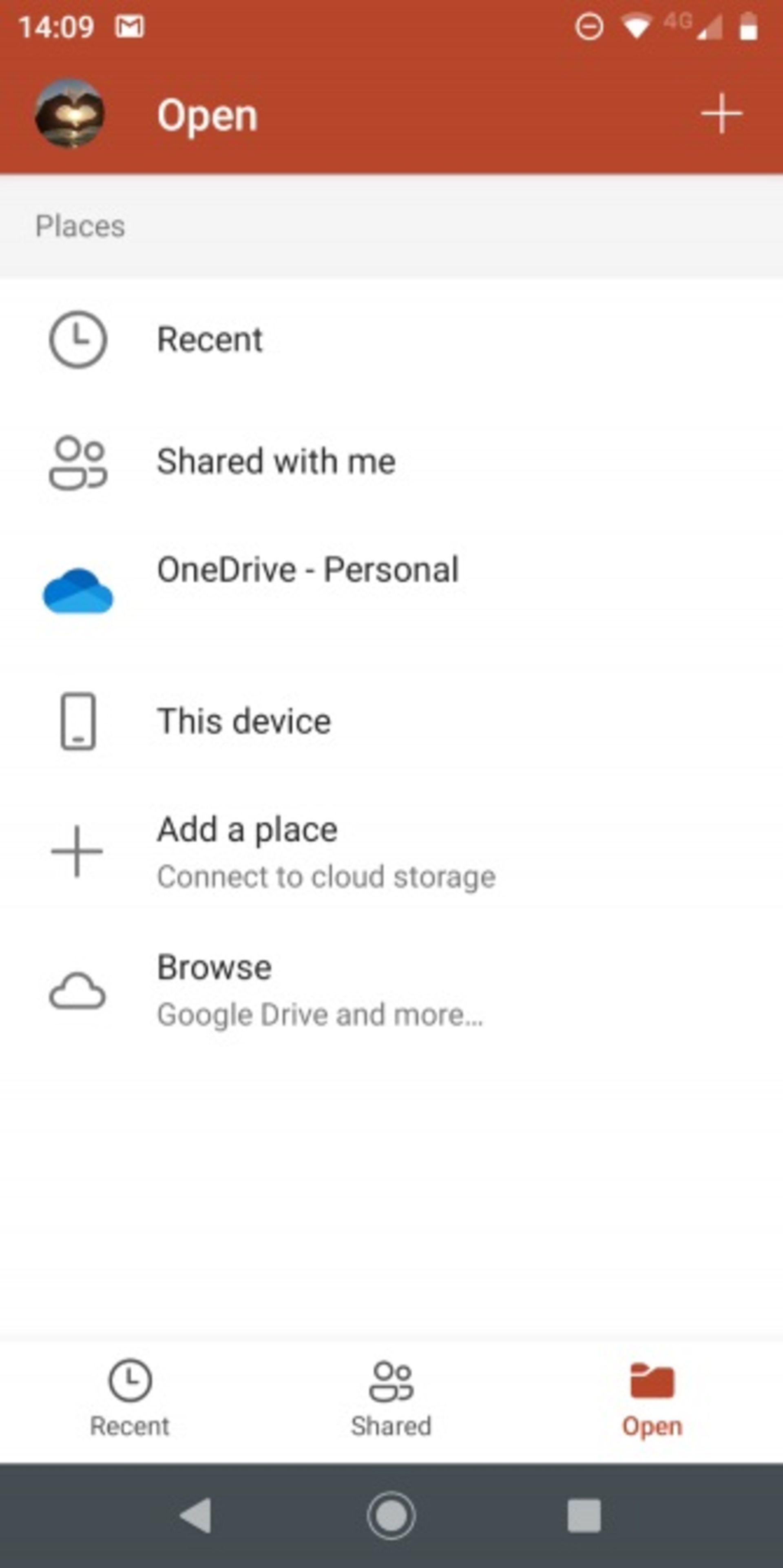This screenshot has width=783, height=1568.
Task: Go back using the system back button
Action: 196,1515
